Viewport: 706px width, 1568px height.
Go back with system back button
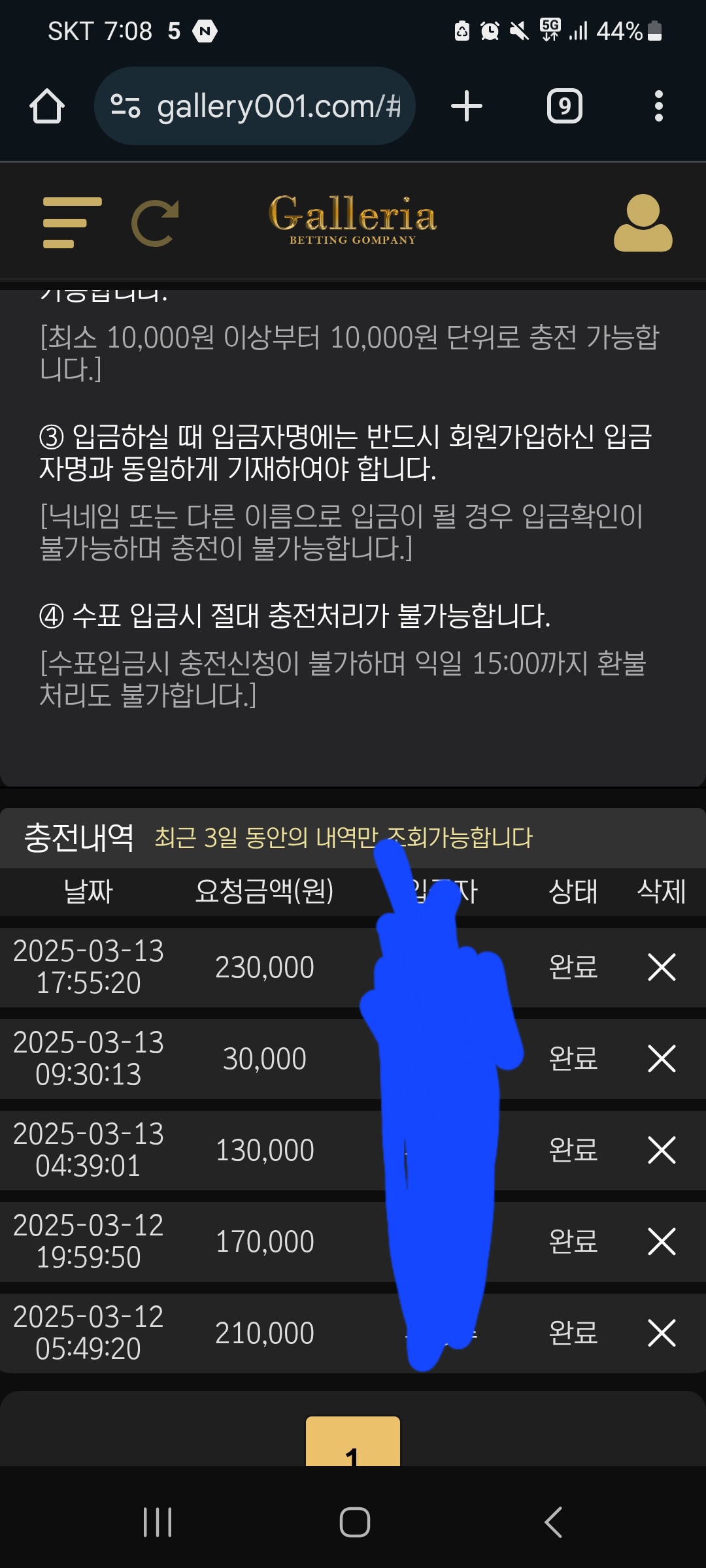pyautogui.click(x=553, y=1522)
